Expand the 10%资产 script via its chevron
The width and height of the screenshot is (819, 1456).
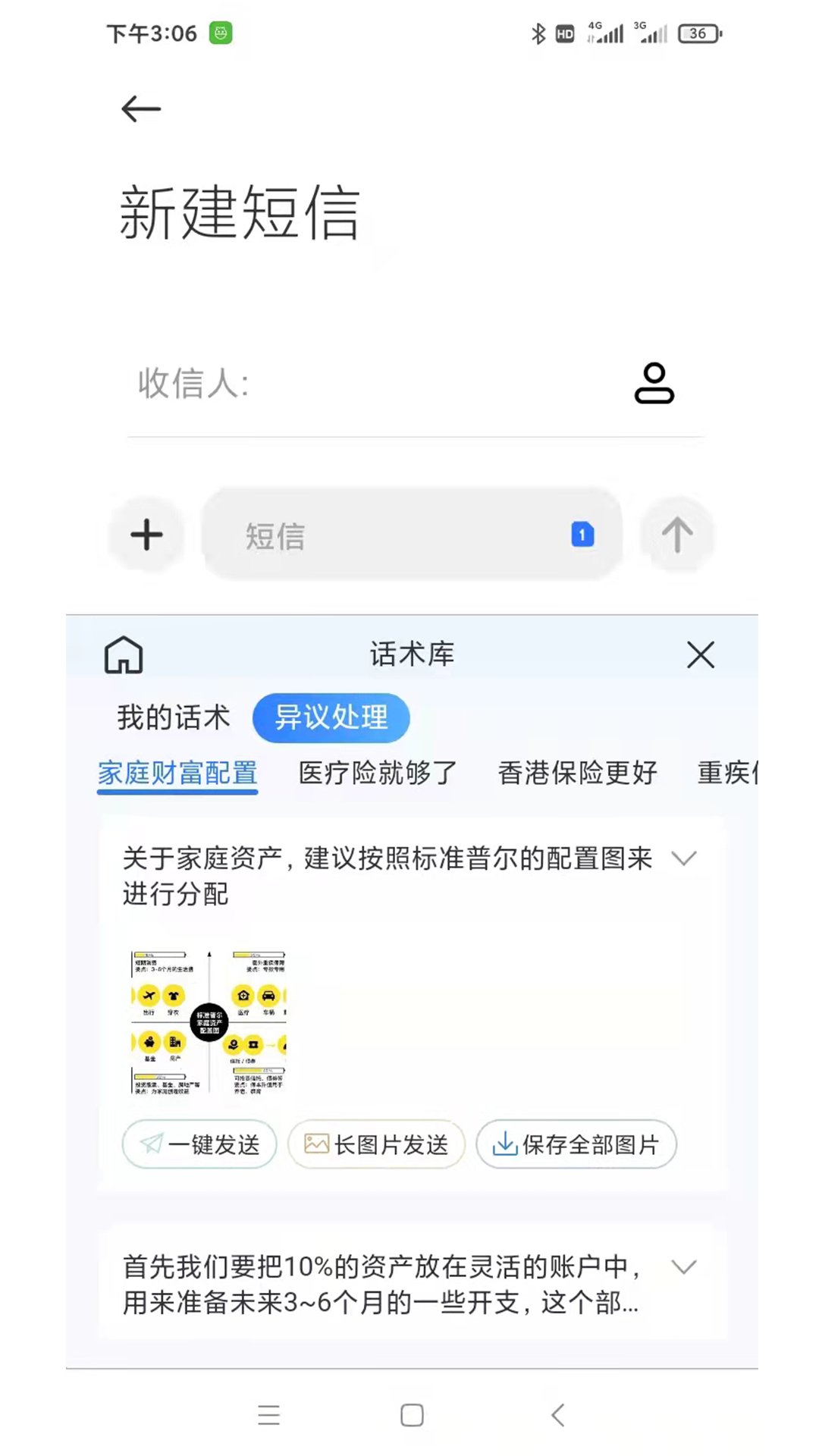pyautogui.click(x=684, y=1266)
